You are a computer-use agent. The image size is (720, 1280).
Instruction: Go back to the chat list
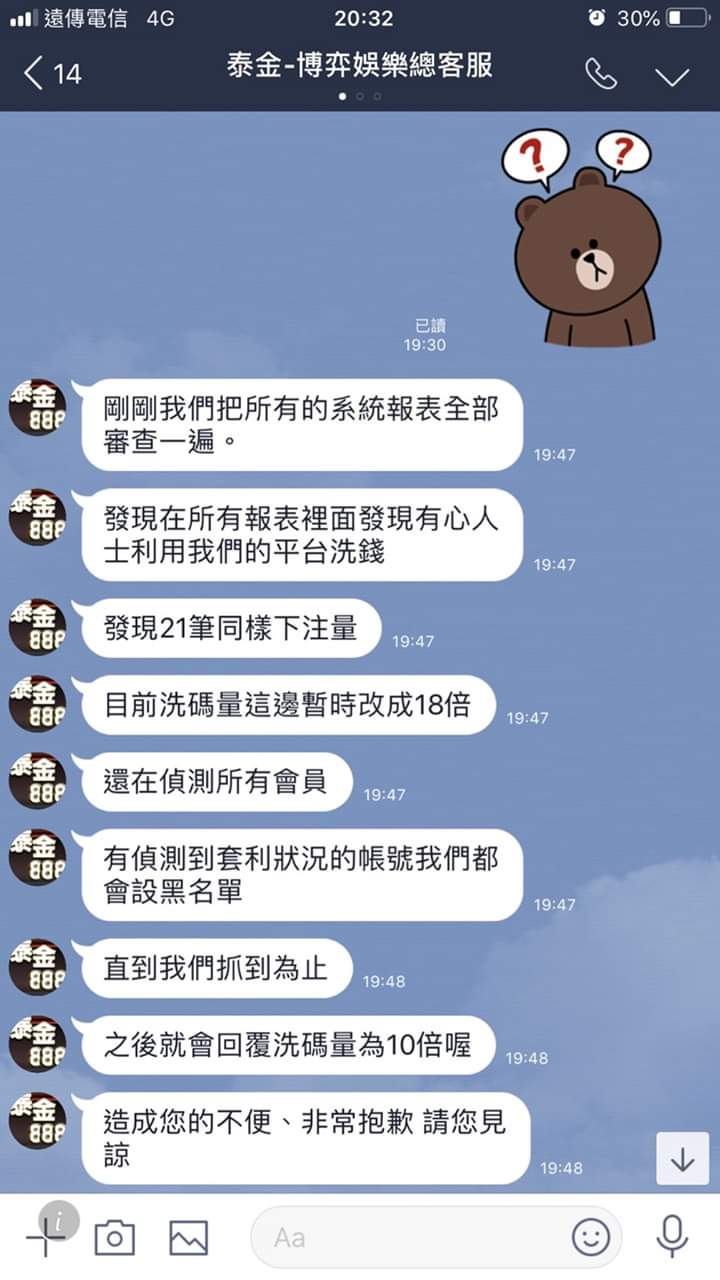click(50, 73)
